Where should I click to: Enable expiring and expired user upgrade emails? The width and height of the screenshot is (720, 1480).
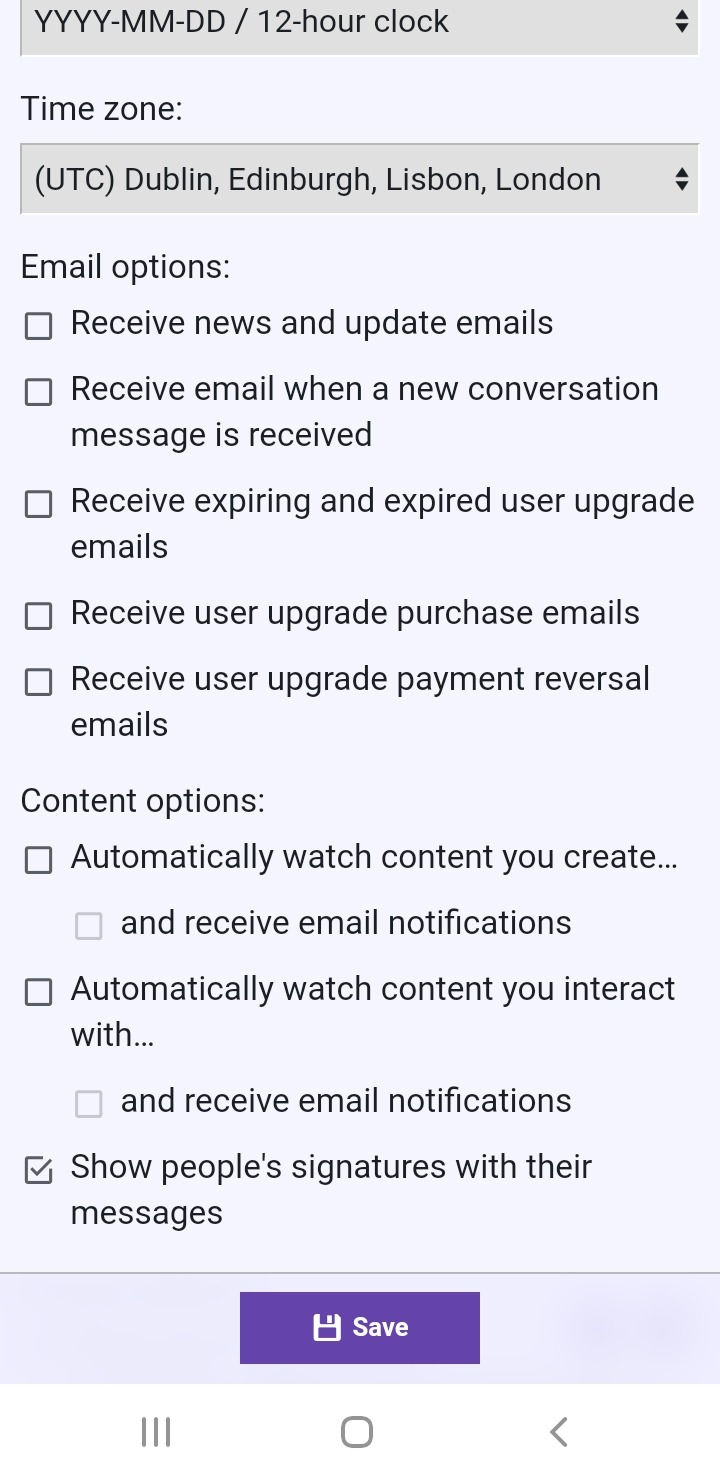tap(38, 504)
